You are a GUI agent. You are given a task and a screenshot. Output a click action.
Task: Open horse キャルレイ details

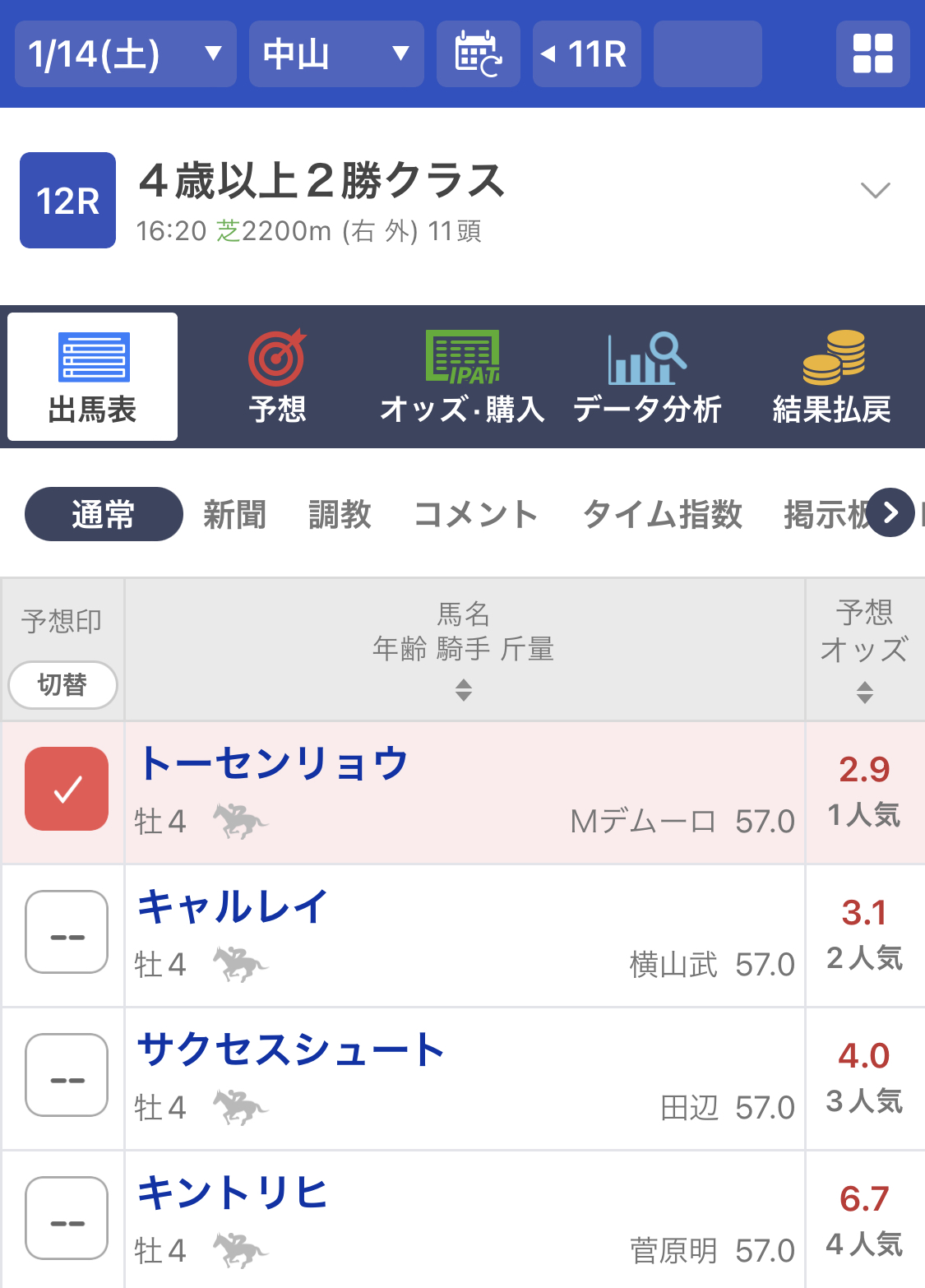pyautogui.click(x=233, y=907)
